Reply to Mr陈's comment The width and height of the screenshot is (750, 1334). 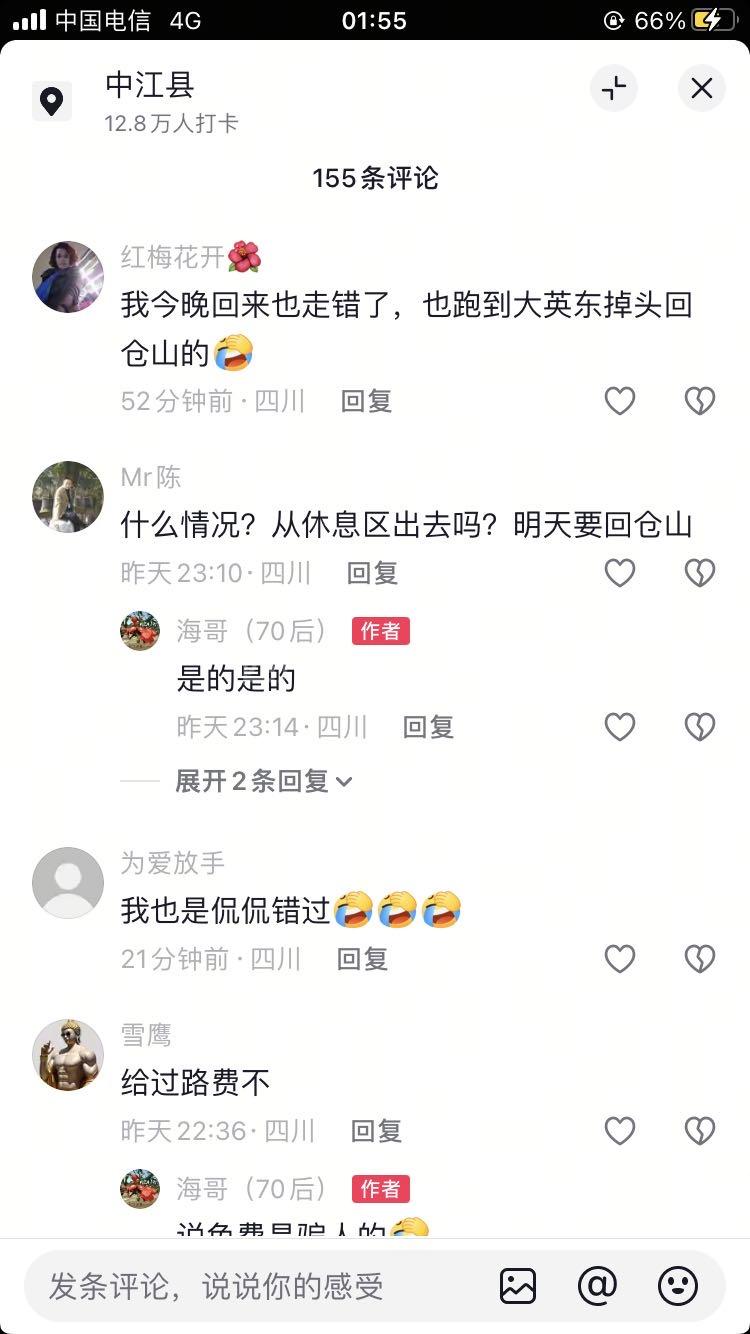point(372,573)
